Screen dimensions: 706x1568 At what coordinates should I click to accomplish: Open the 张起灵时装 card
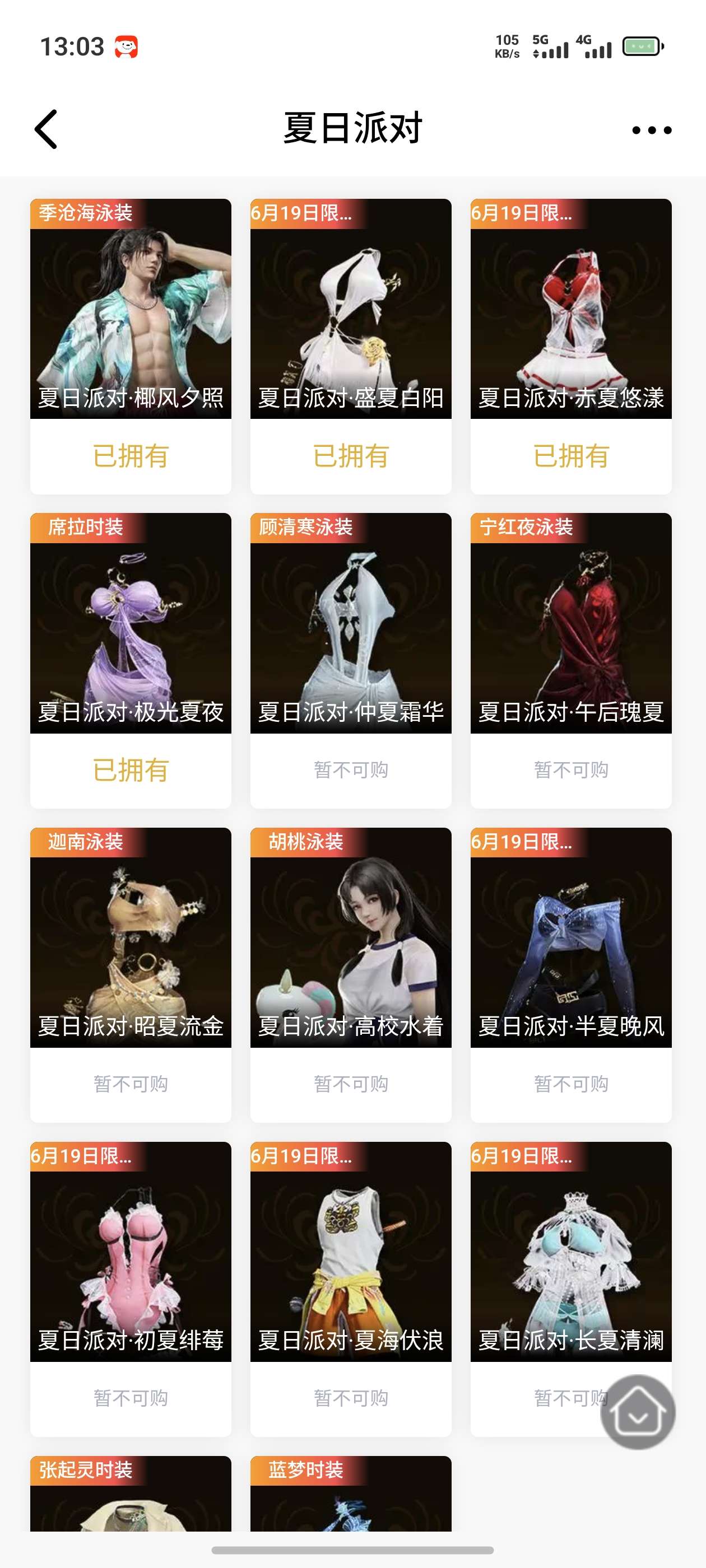[131, 1494]
